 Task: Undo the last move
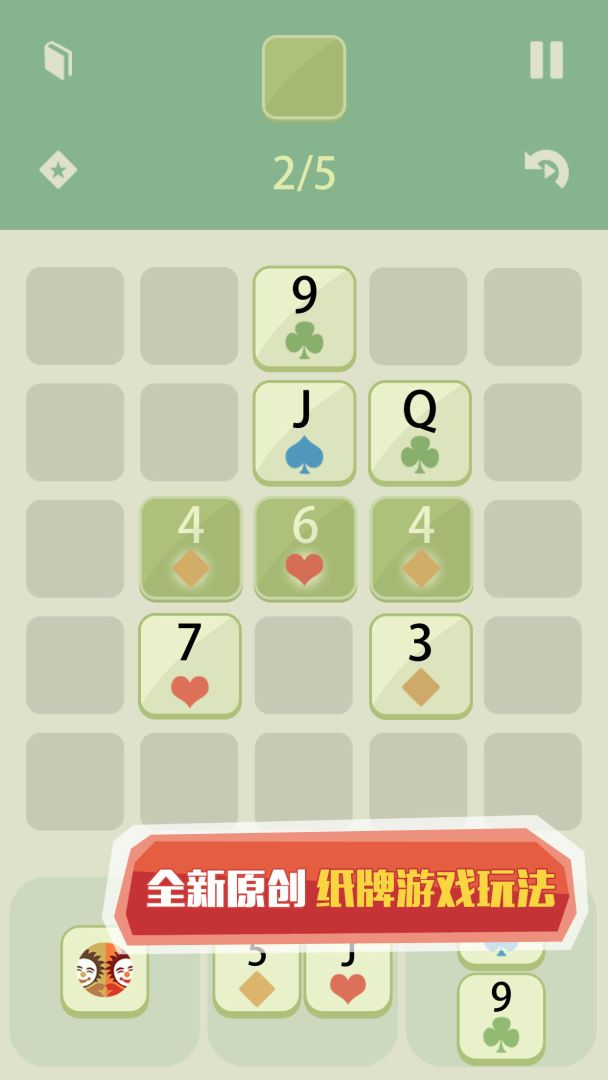click(547, 169)
